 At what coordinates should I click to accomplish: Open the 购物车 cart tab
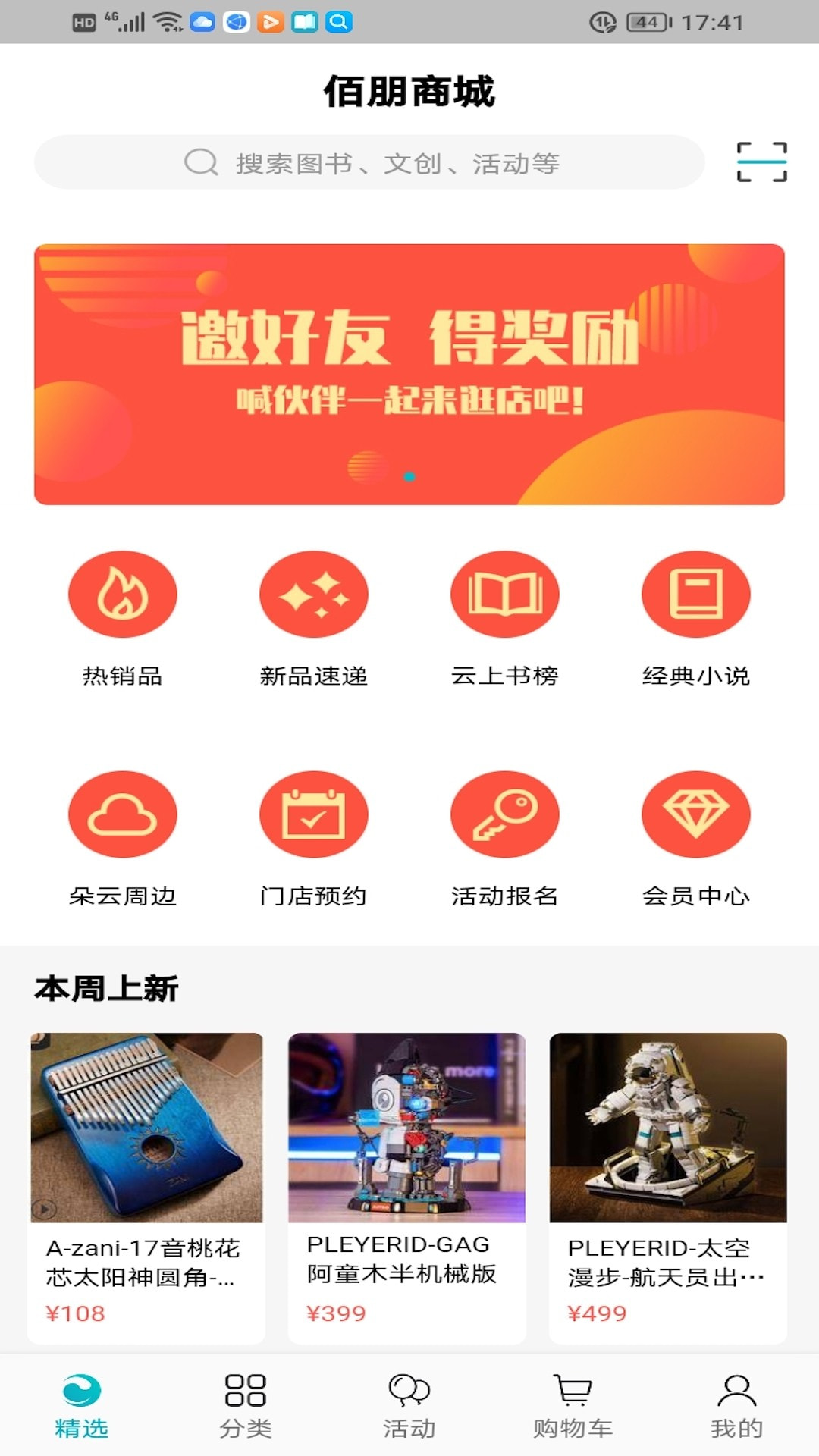click(x=573, y=1404)
